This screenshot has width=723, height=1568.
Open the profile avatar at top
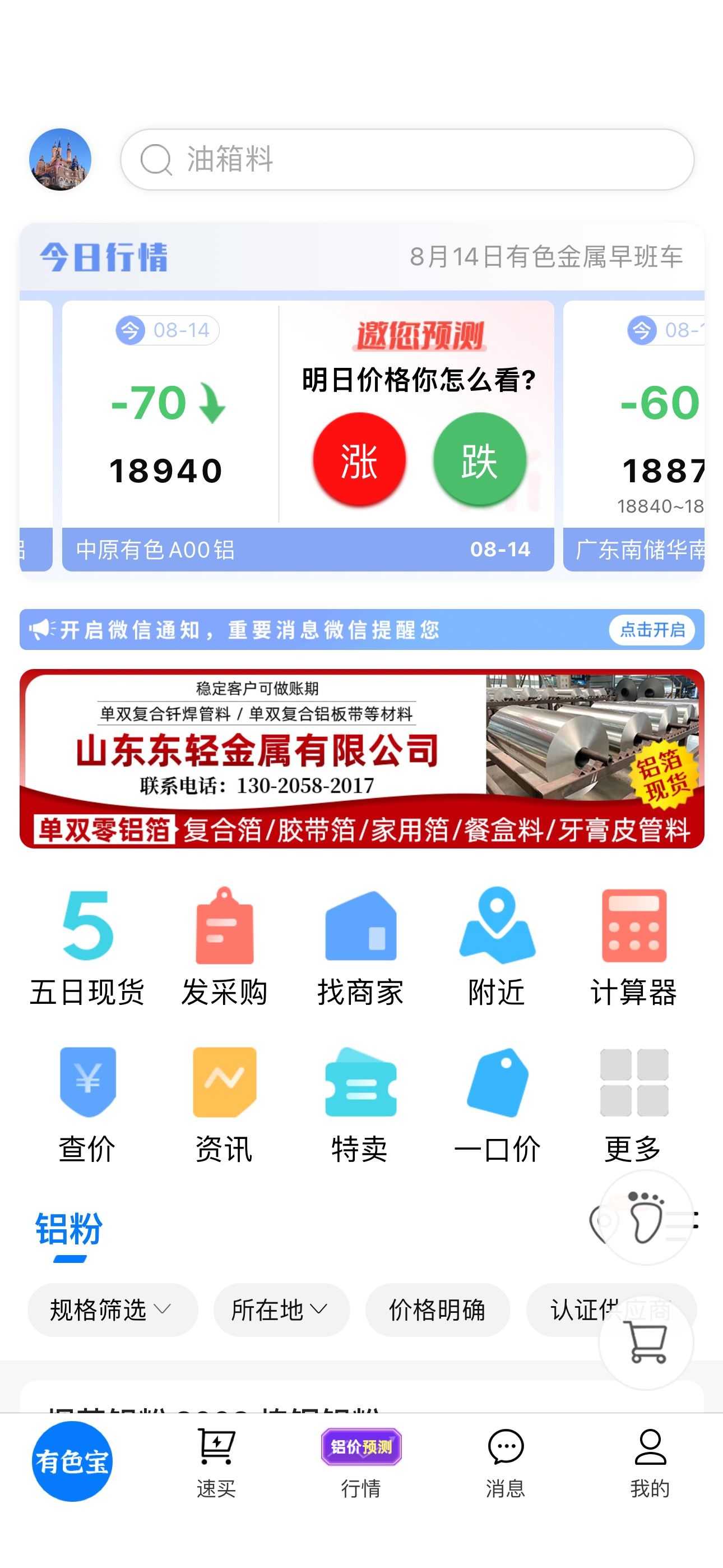click(x=61, y=159)
